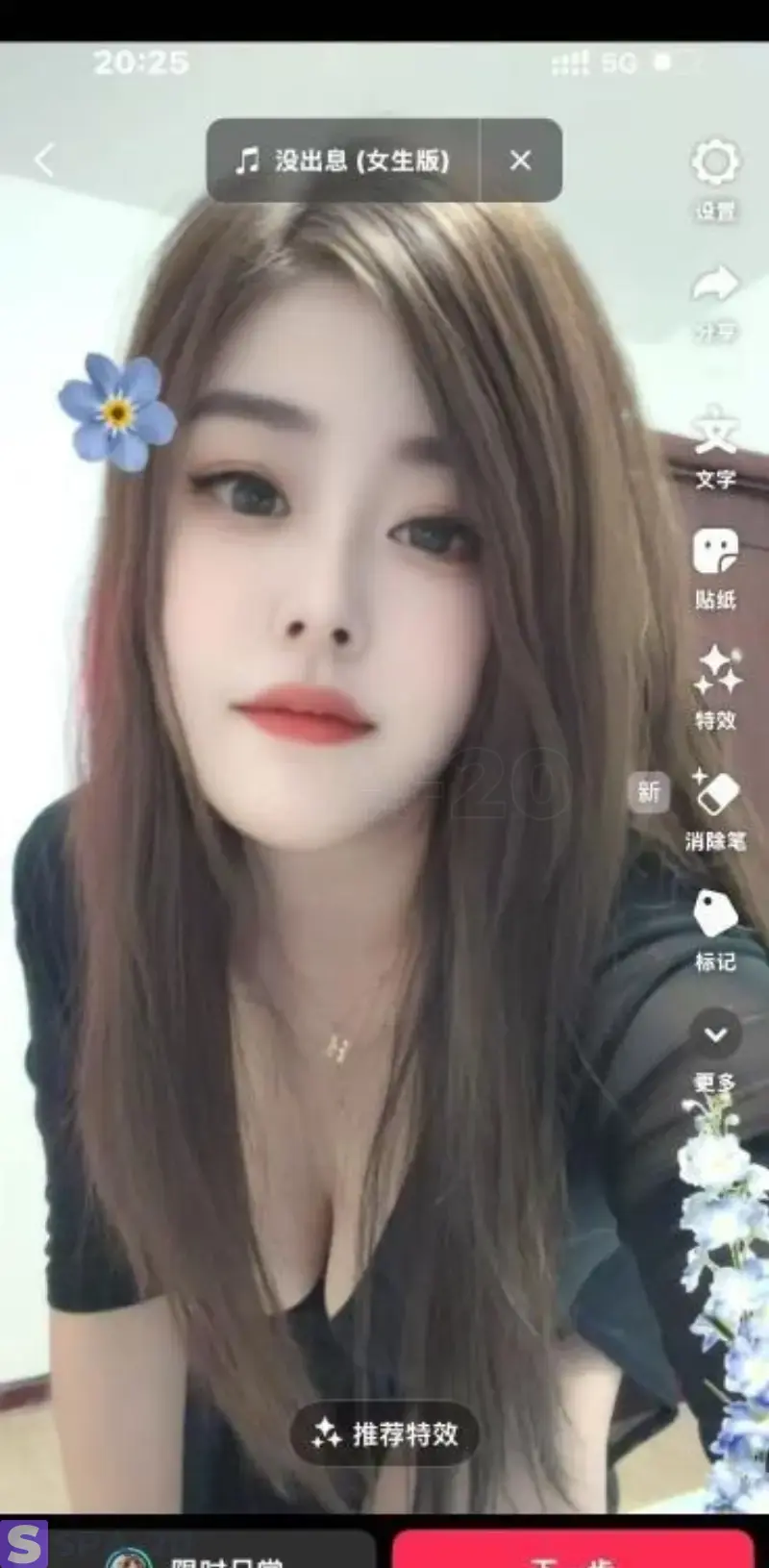Expand 更多 to show more tools
The image size is (769, 1568).
(x=715, y=1034)
